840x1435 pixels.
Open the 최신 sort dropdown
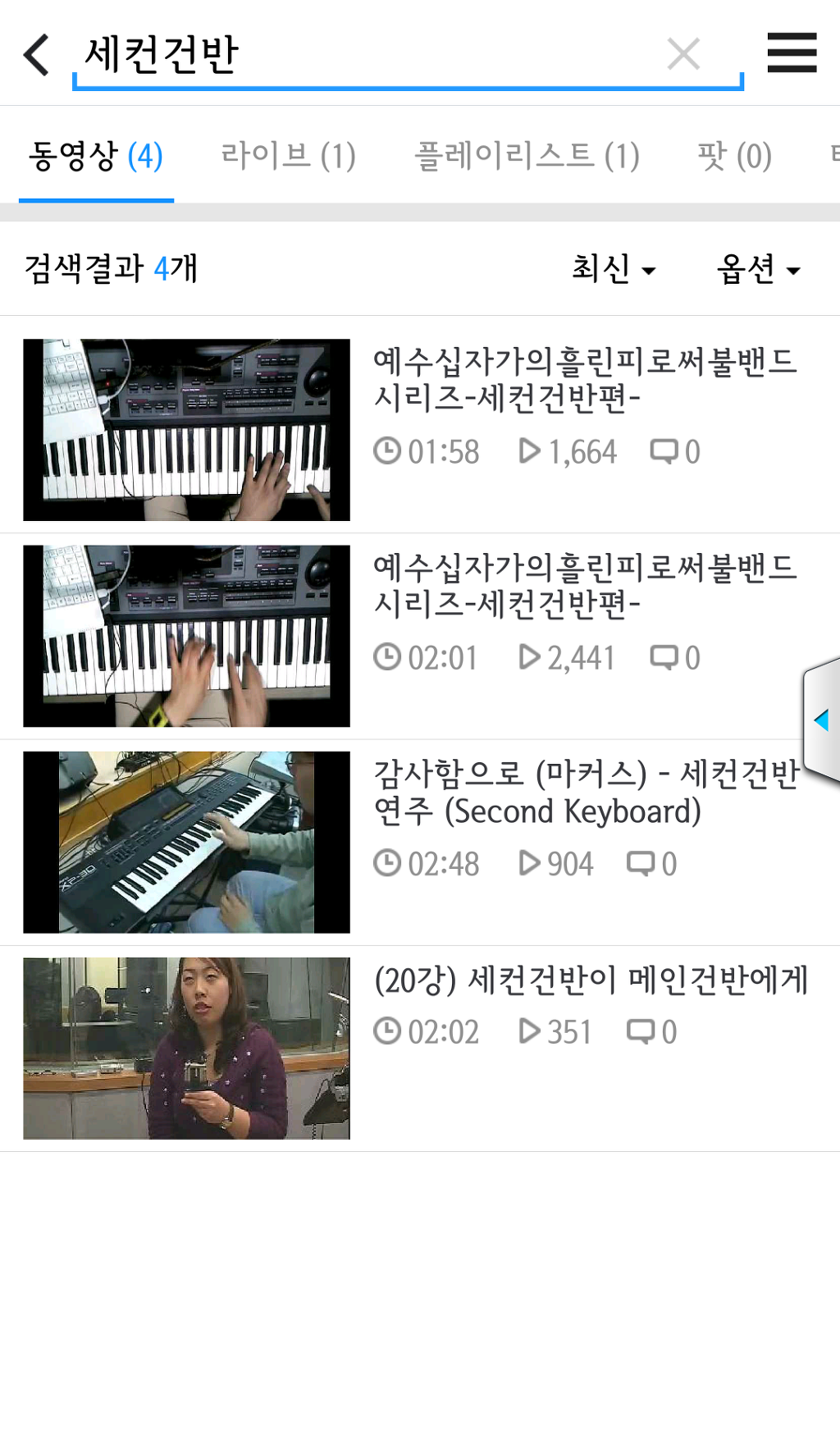[x=613, y=269]
